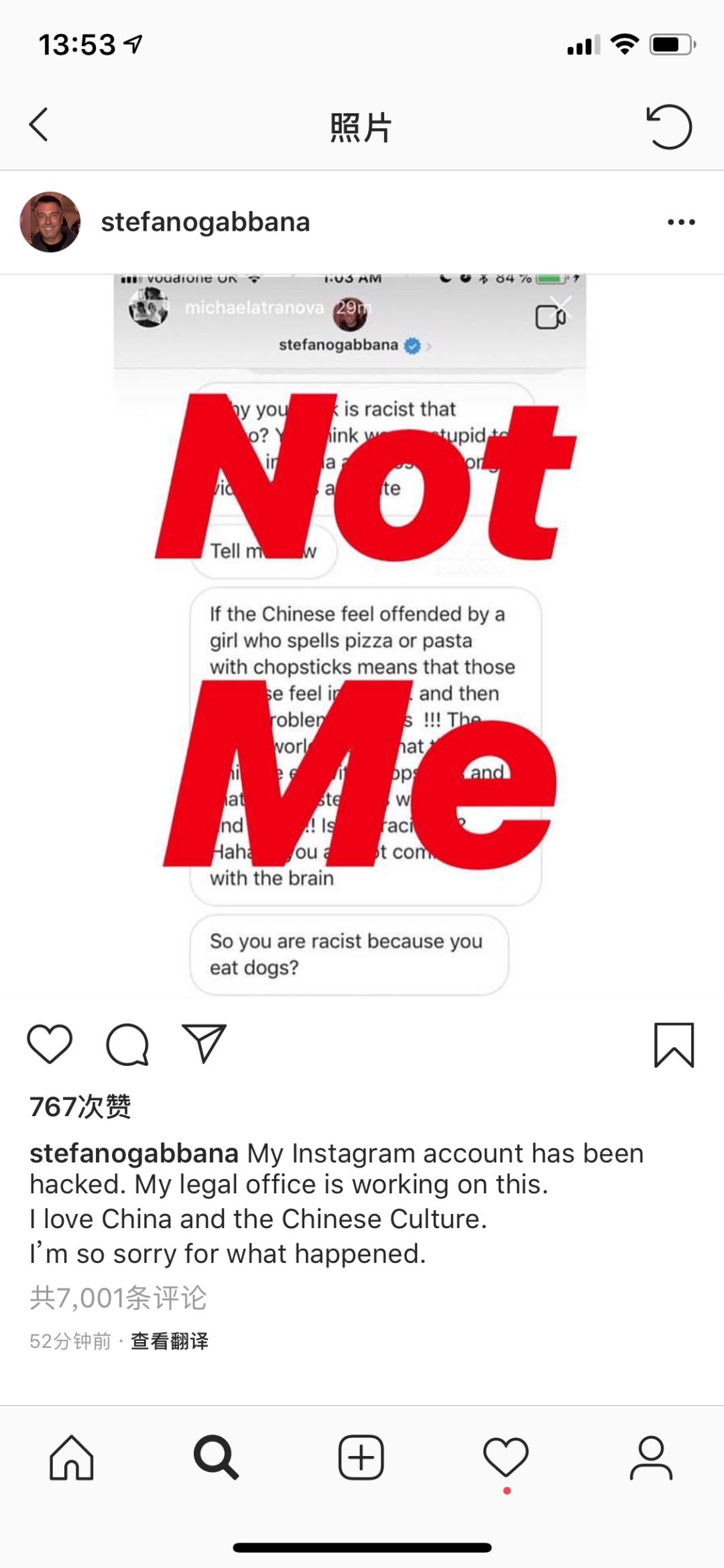View all 7,001 comments

[118, 1298]
